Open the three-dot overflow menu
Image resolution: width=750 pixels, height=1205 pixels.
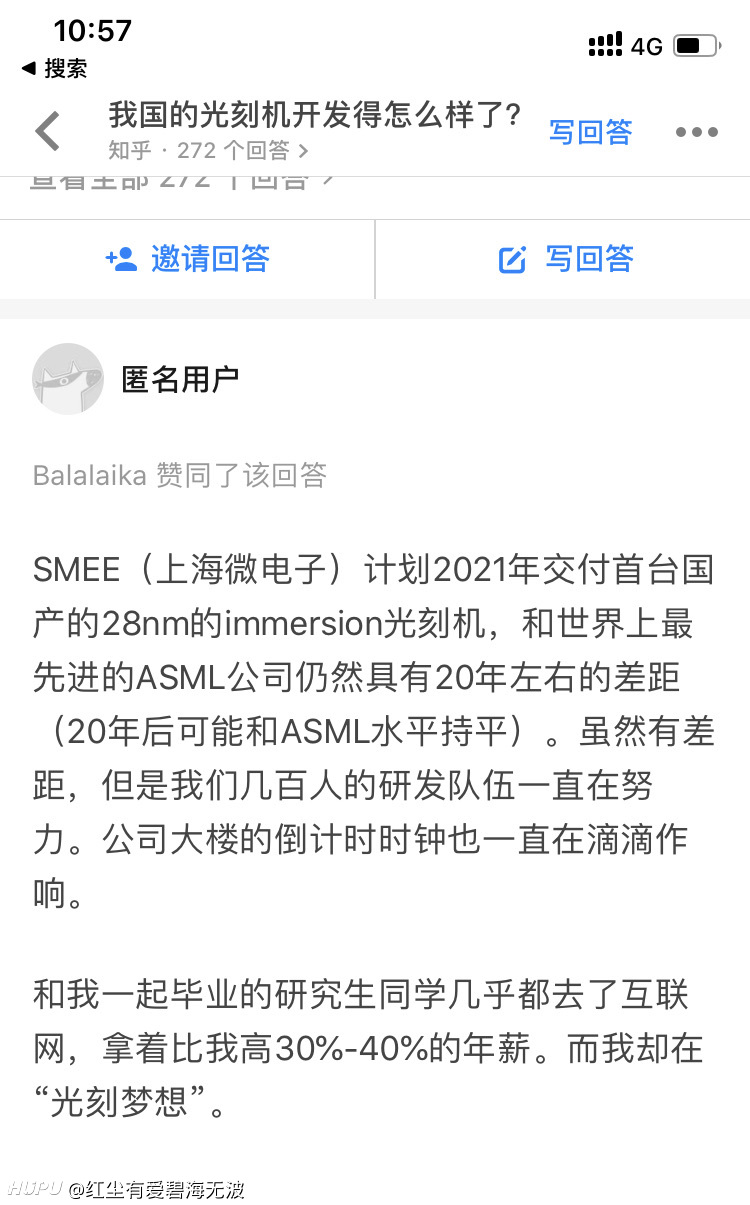(696, 132)
